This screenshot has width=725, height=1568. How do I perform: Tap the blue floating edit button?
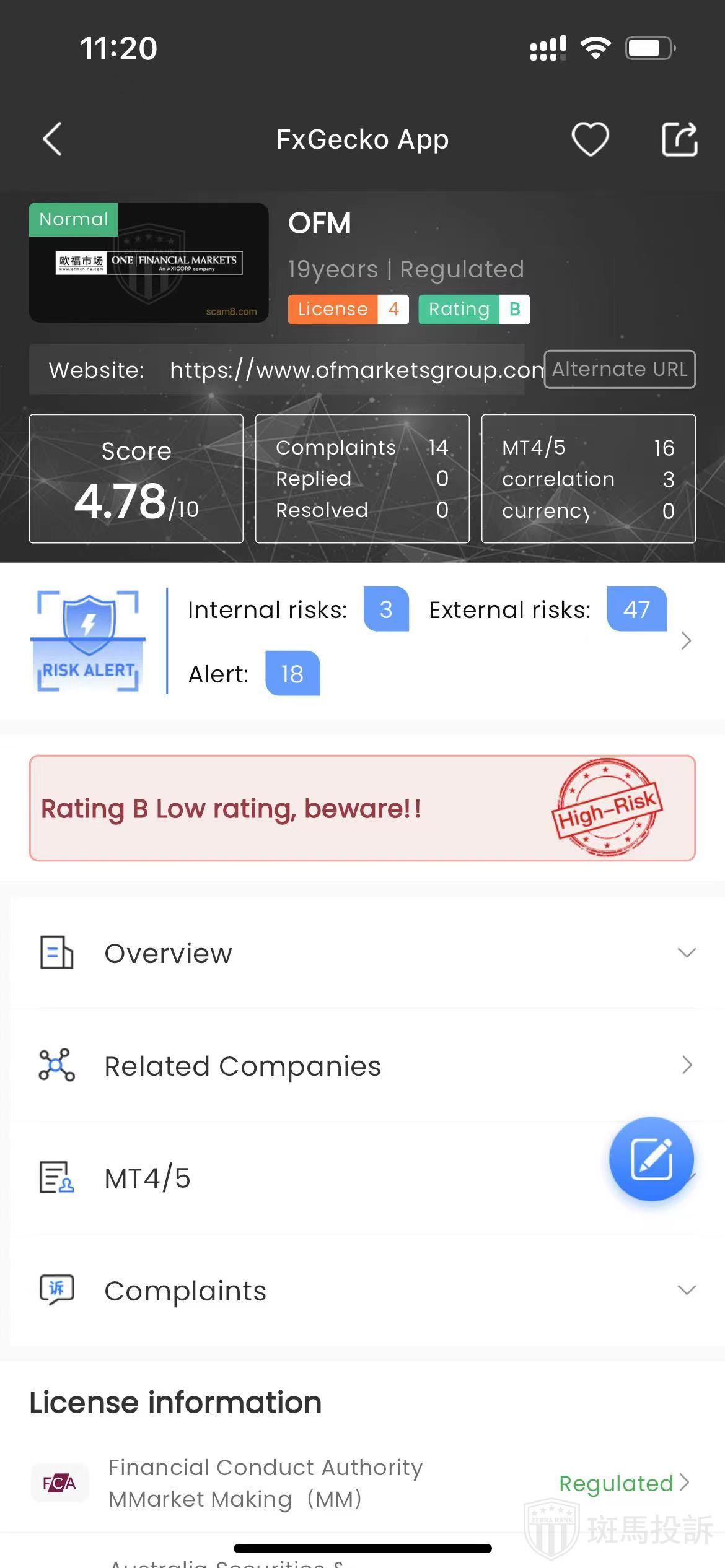651,1159
